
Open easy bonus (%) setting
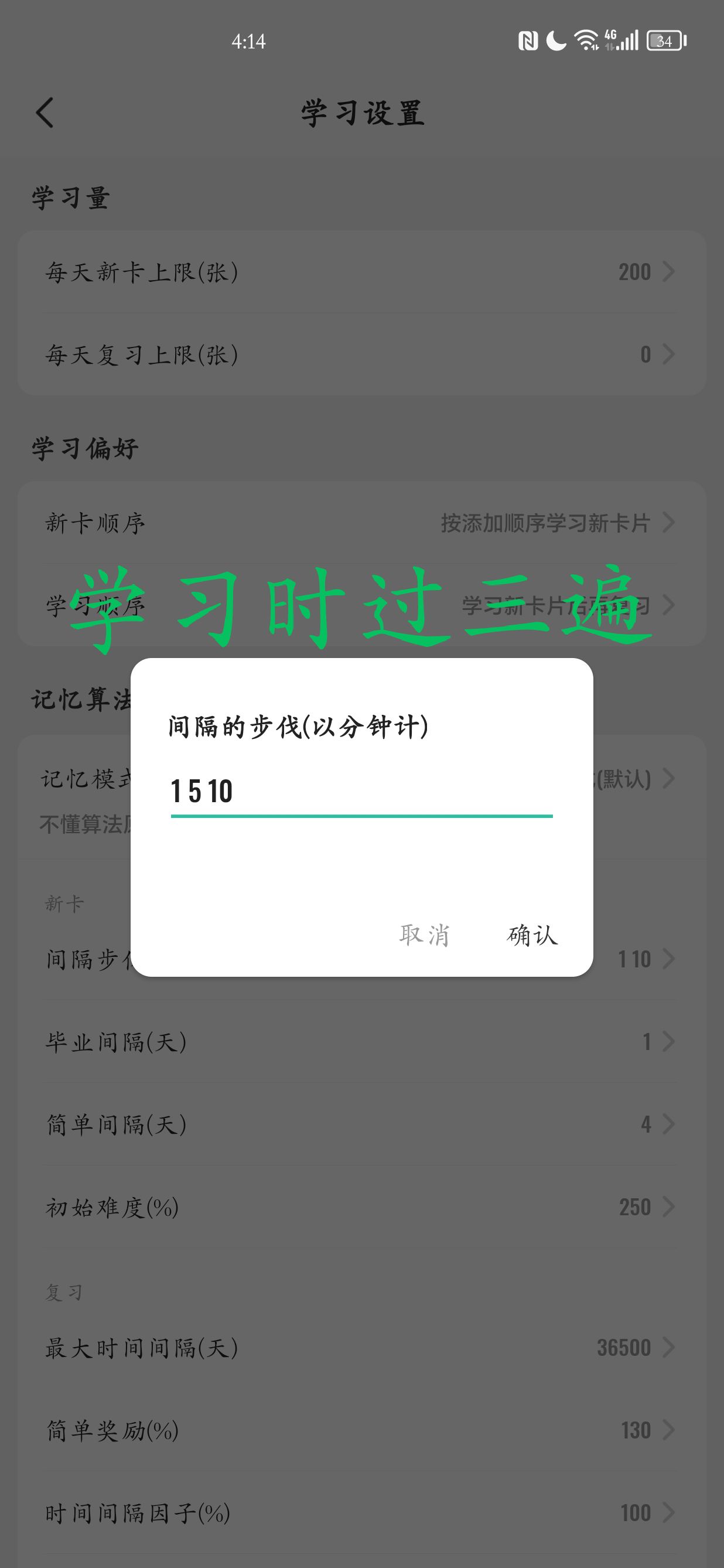361,1430
